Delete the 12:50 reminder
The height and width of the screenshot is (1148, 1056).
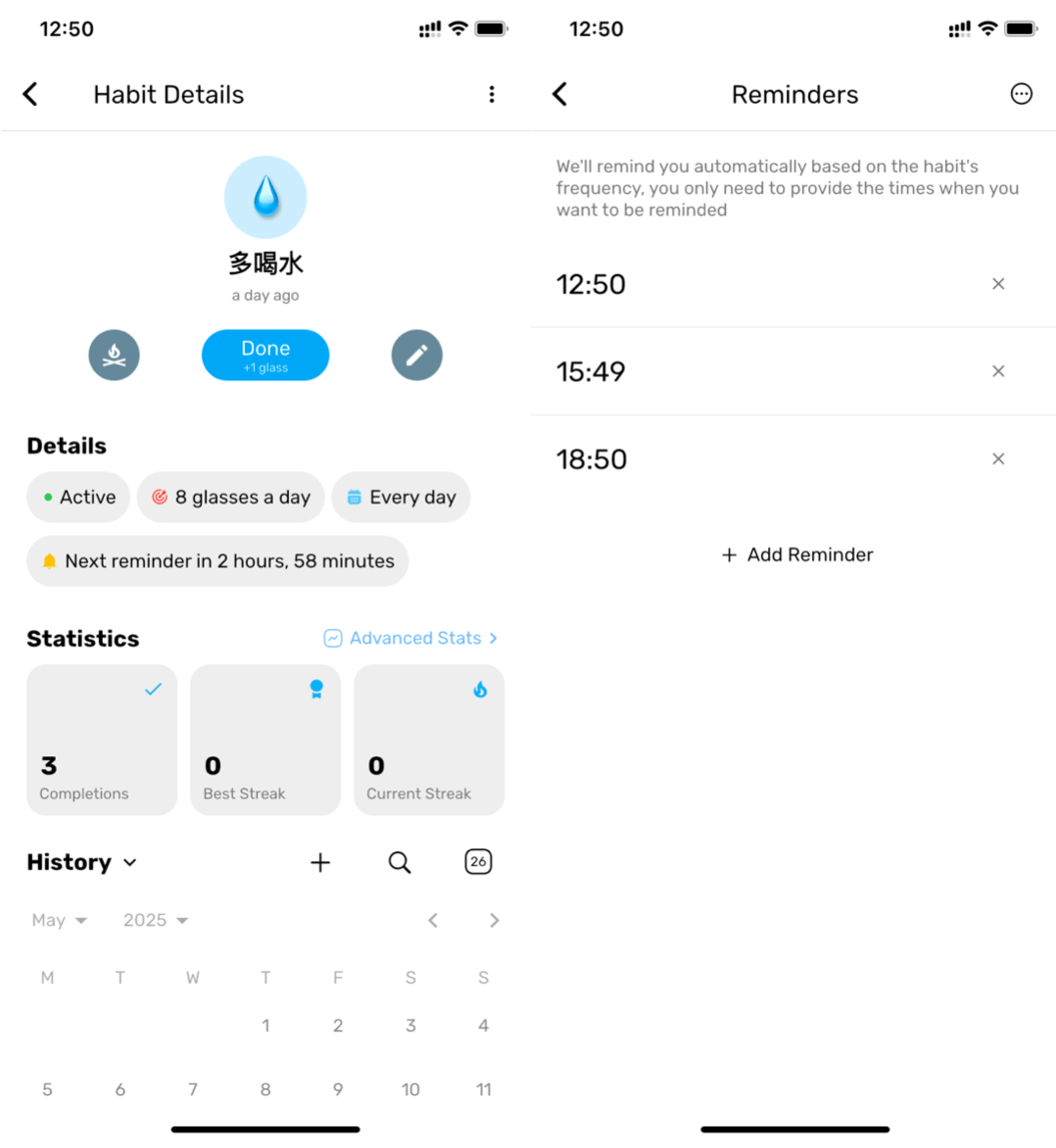point(998,284)
